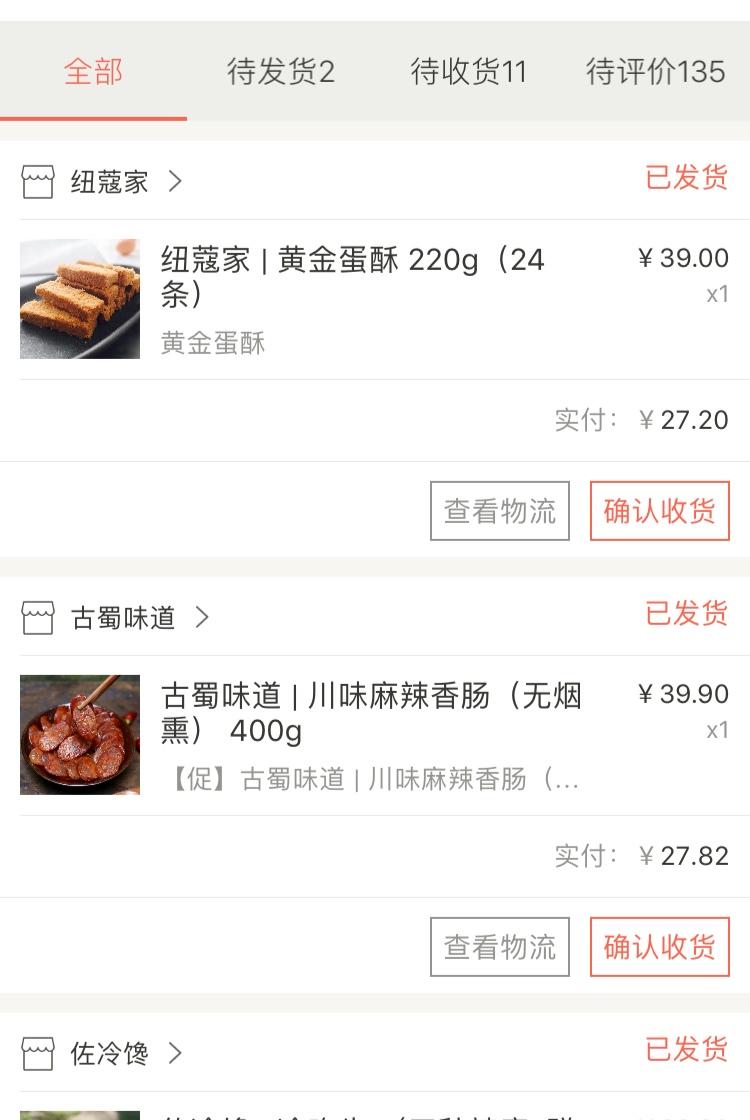
Task: View logistics for the 古蜀味道 order
Action: (500, 947)
